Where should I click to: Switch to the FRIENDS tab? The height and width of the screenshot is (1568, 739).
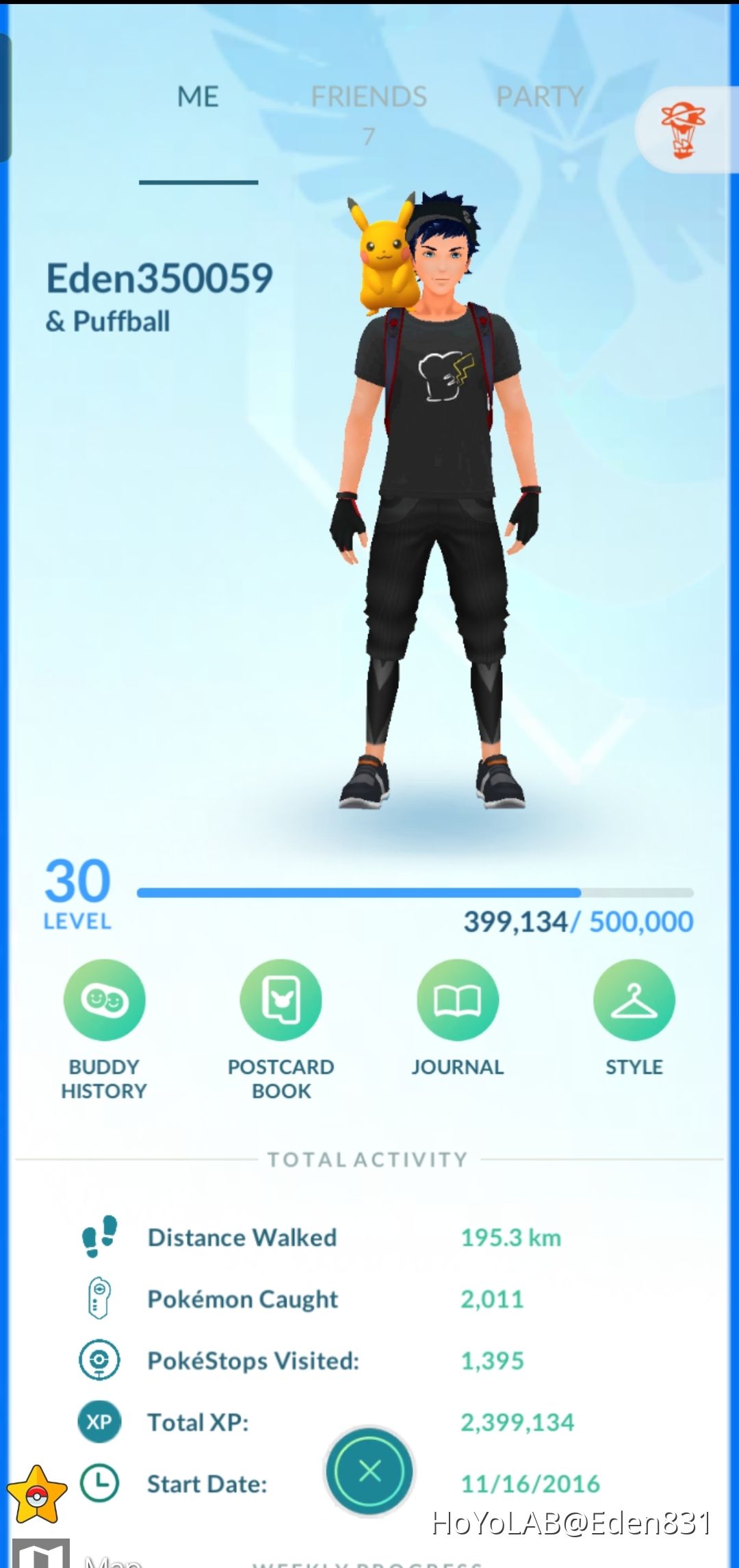pos(369,96)
